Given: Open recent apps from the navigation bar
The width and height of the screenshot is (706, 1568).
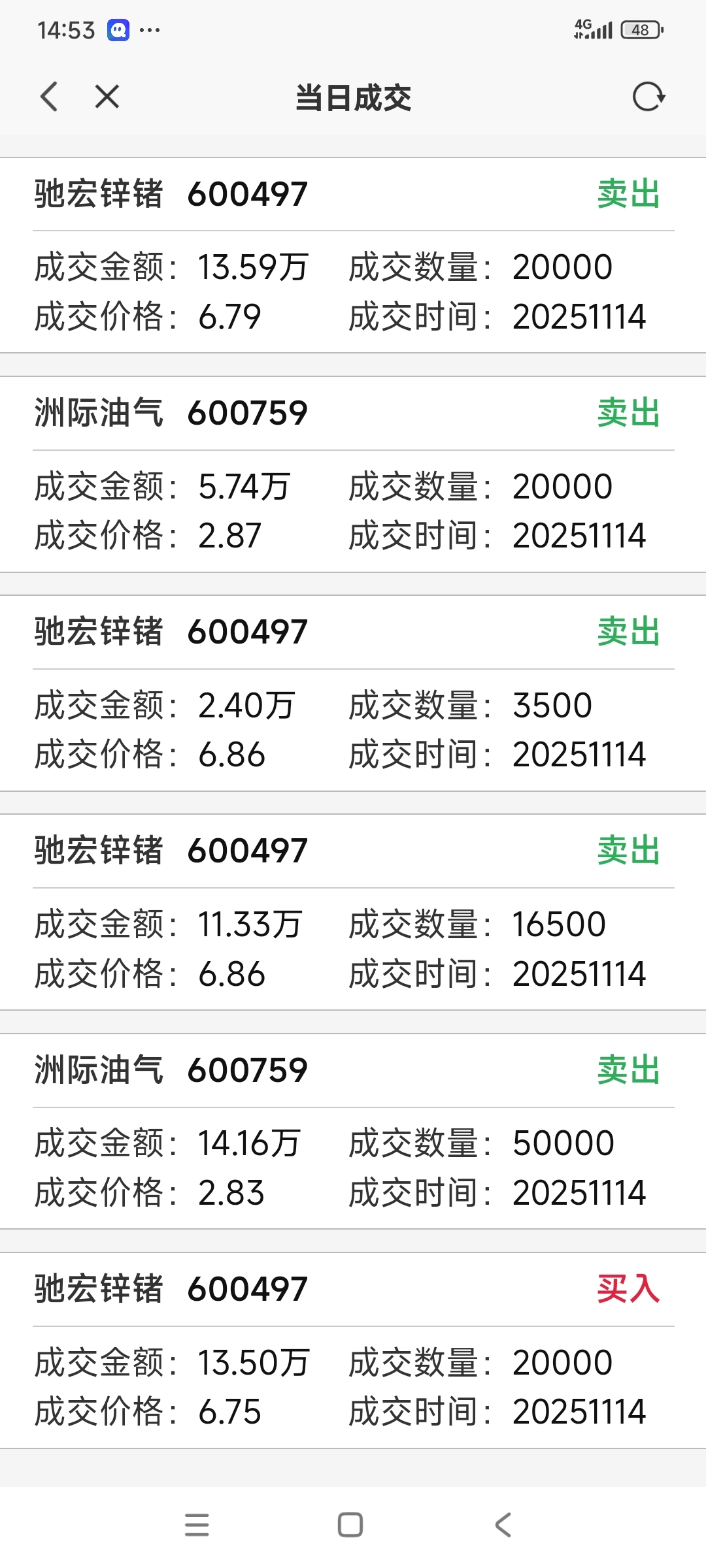Looking at the screenshot, I should click(x=197, y=1525).
